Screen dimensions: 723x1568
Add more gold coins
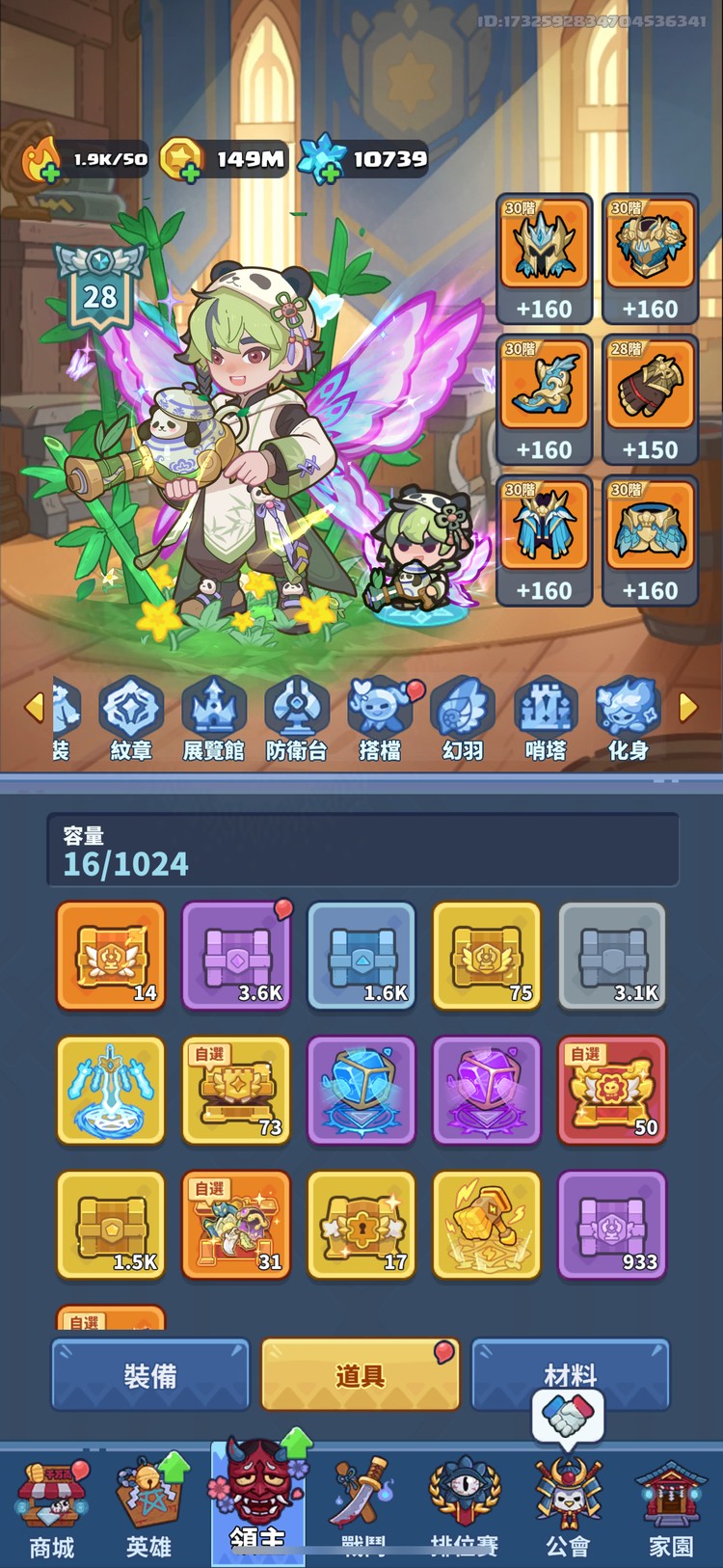click(x=191, y=173)
